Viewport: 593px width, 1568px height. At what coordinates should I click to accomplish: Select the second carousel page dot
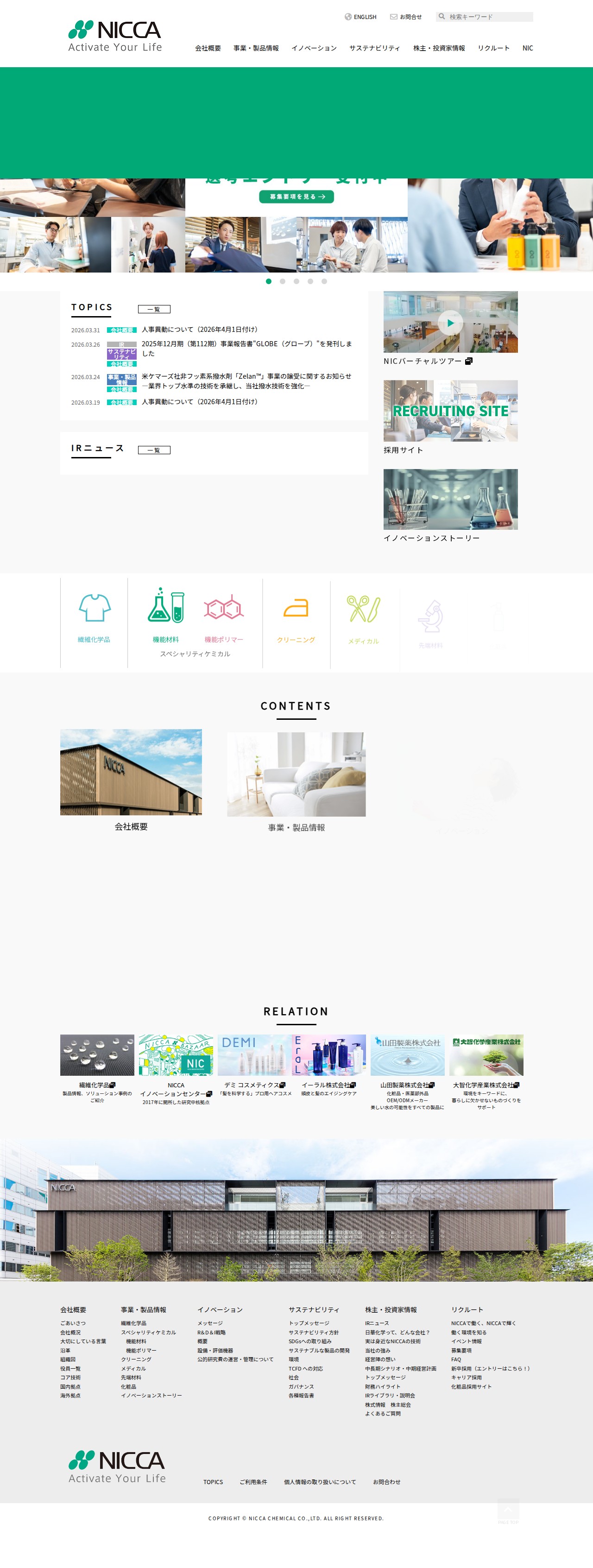tap(282, 281)
